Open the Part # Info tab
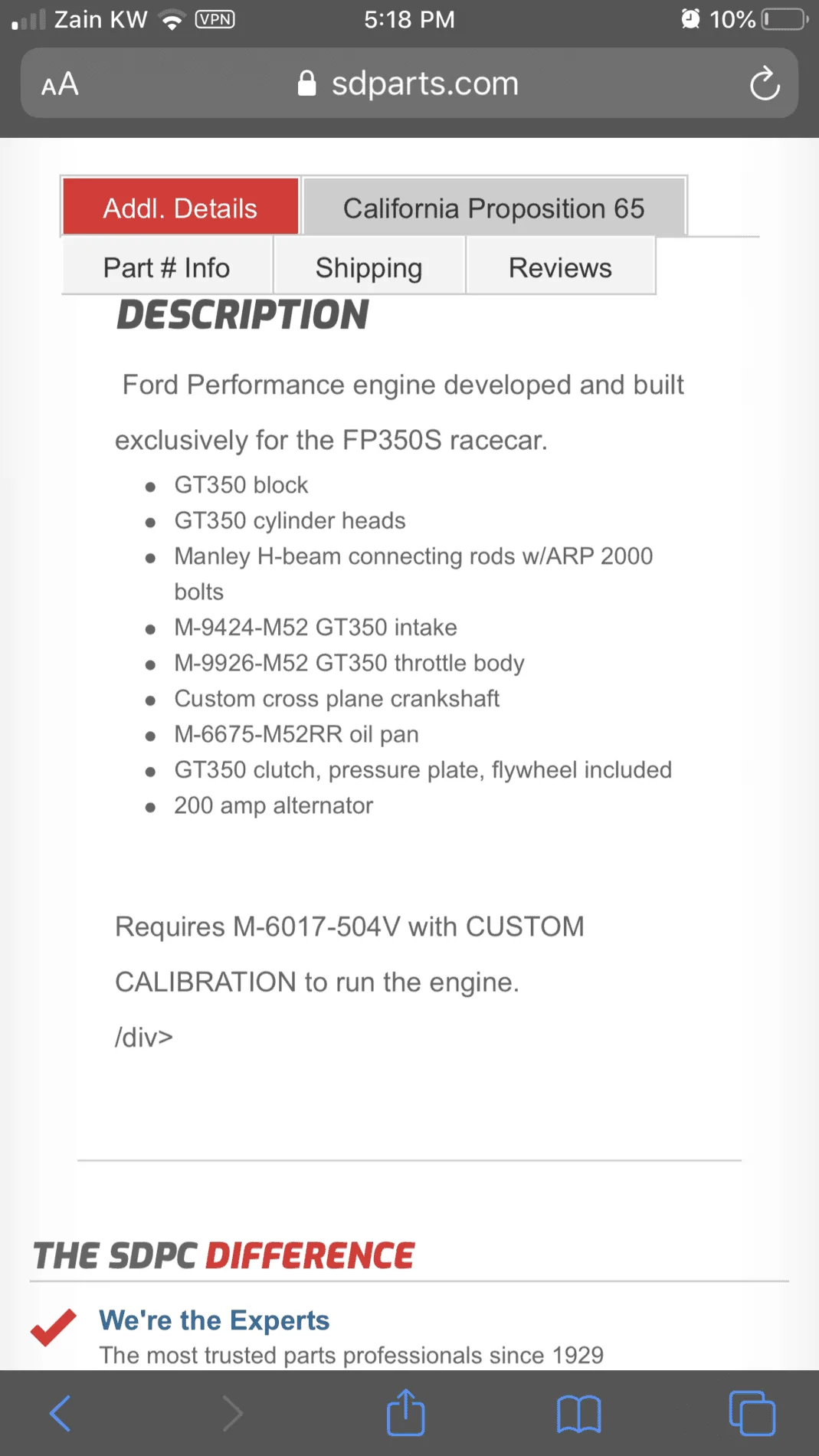This screenshot has width=819, height=1456. [x=167, y=267]
